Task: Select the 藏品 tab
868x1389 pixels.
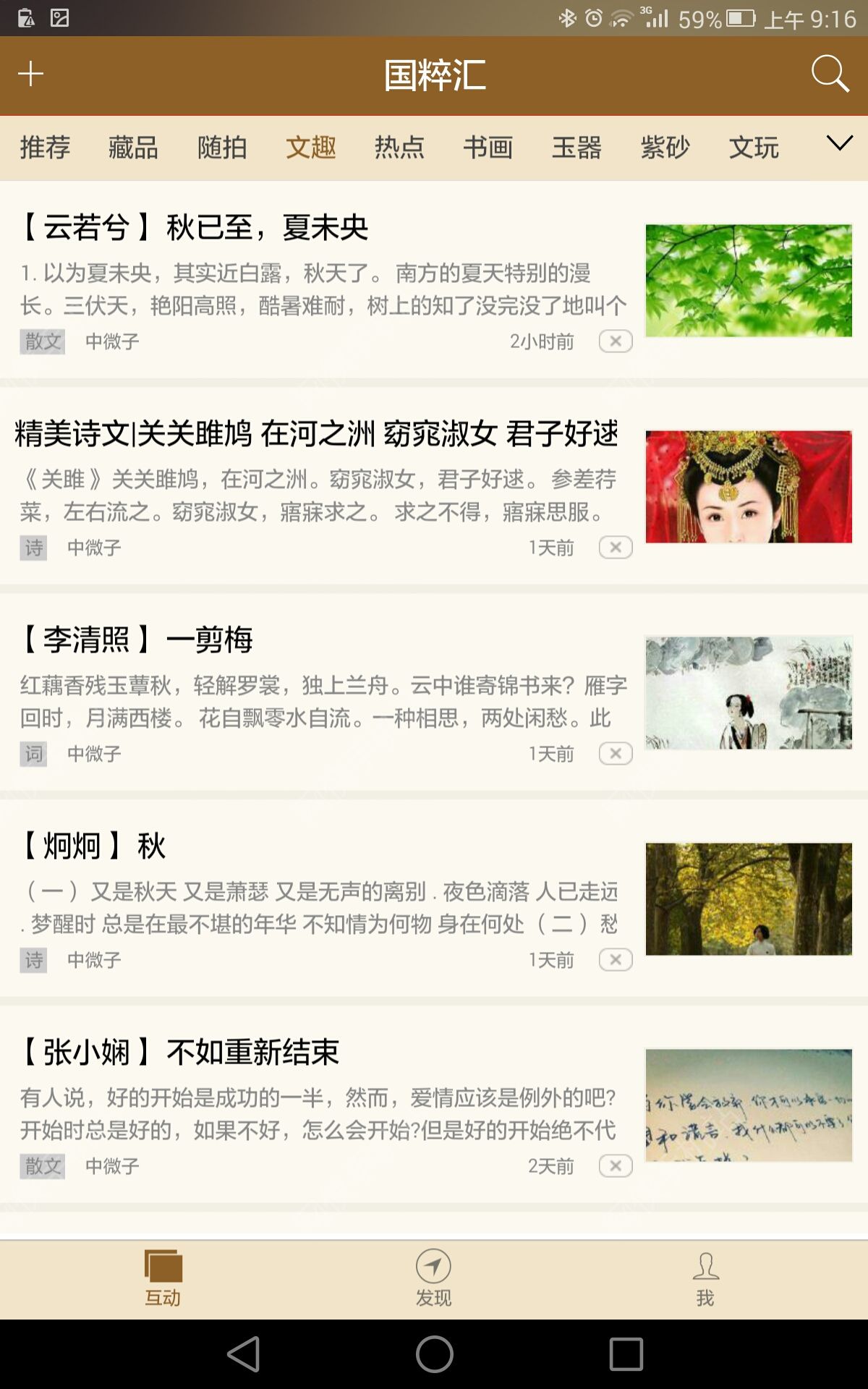Action: point(133,148)
